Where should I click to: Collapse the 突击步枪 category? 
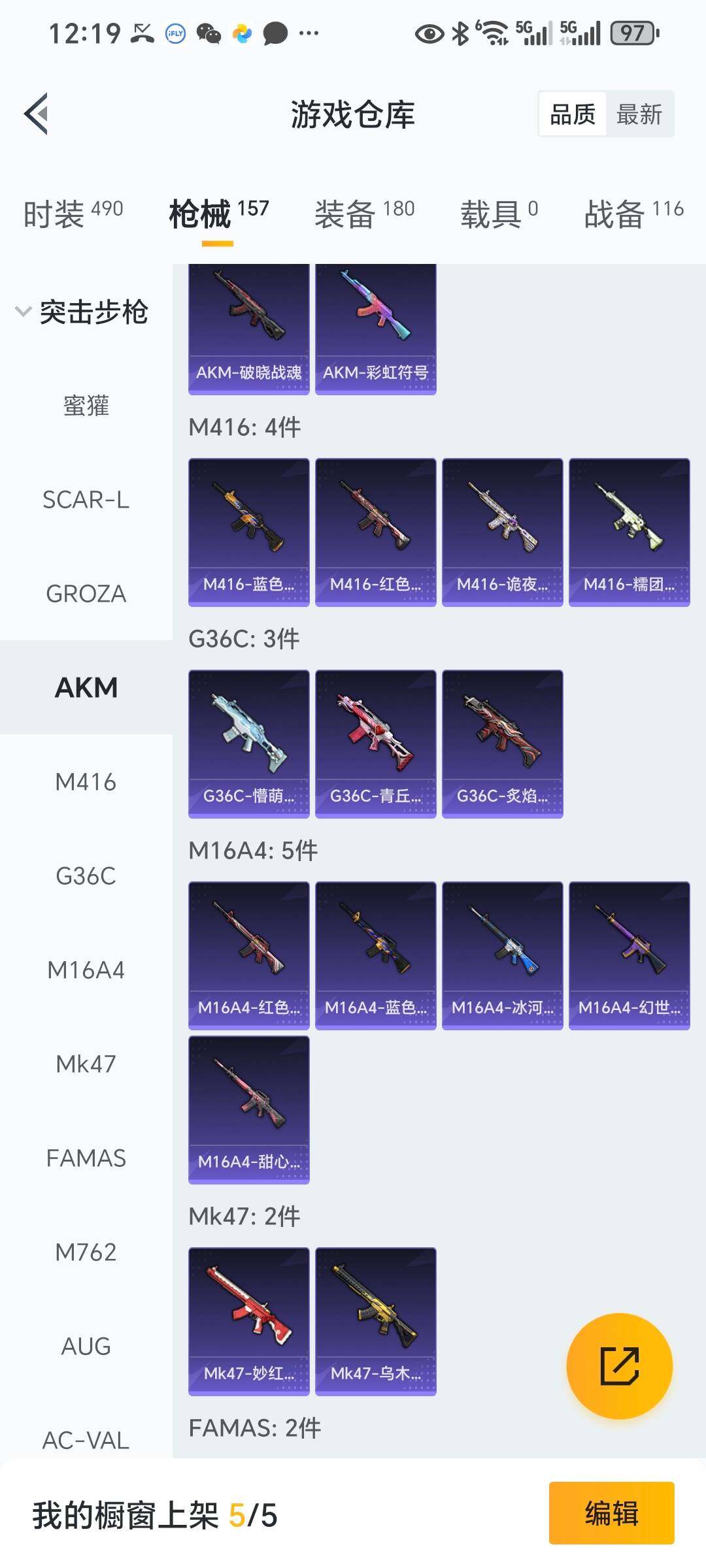click(x=82, y=312)
